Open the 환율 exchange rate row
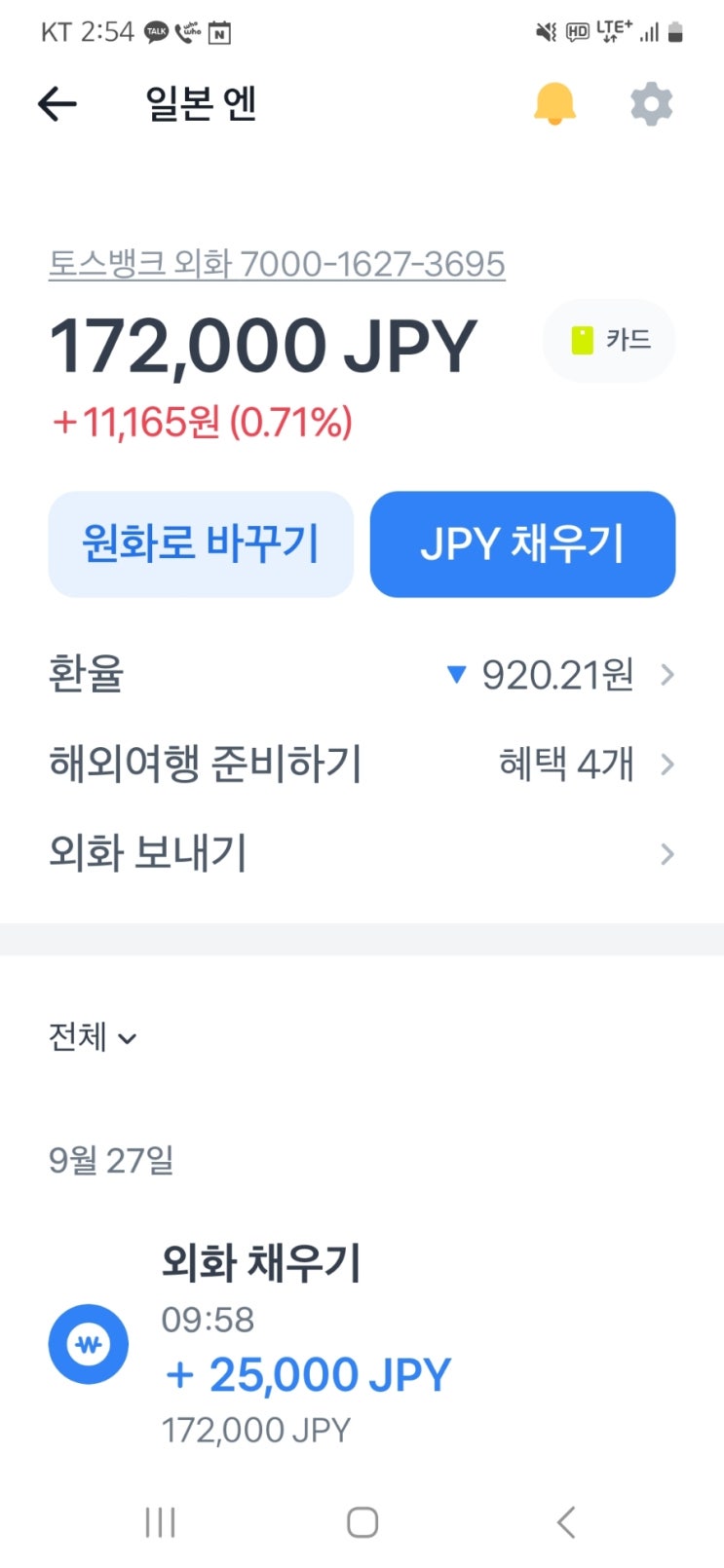The width and height of the screenshot is (724, 1568). [x=362, y=674]
